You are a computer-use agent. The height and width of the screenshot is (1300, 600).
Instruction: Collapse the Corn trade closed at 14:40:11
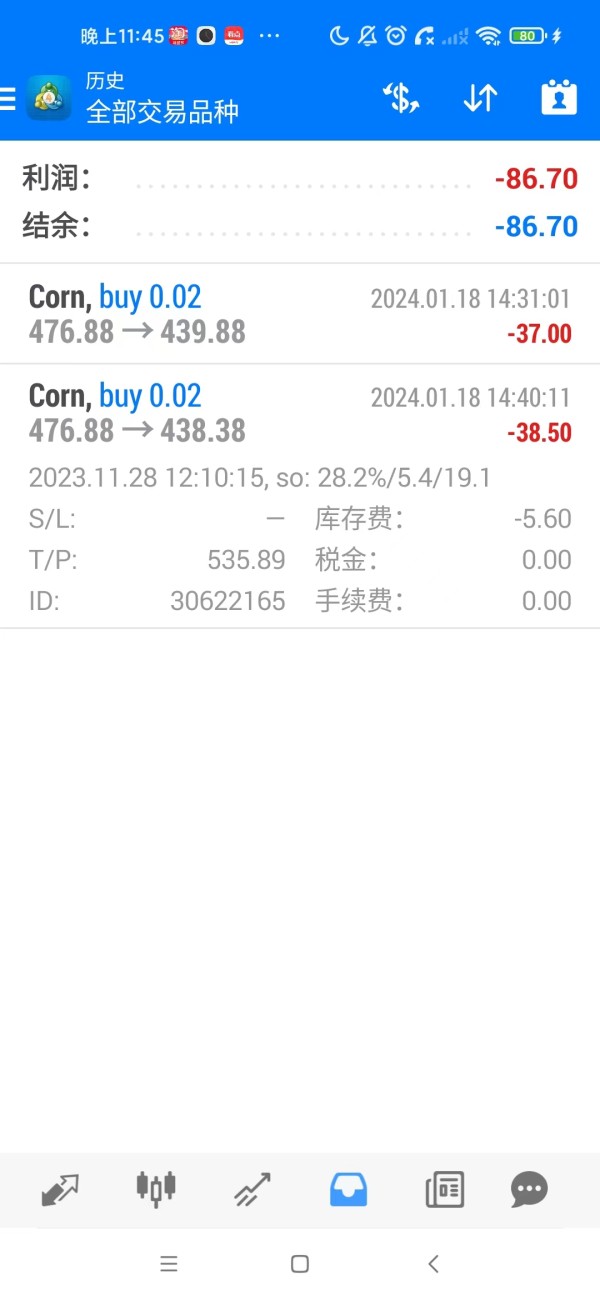tap(300, 413)
